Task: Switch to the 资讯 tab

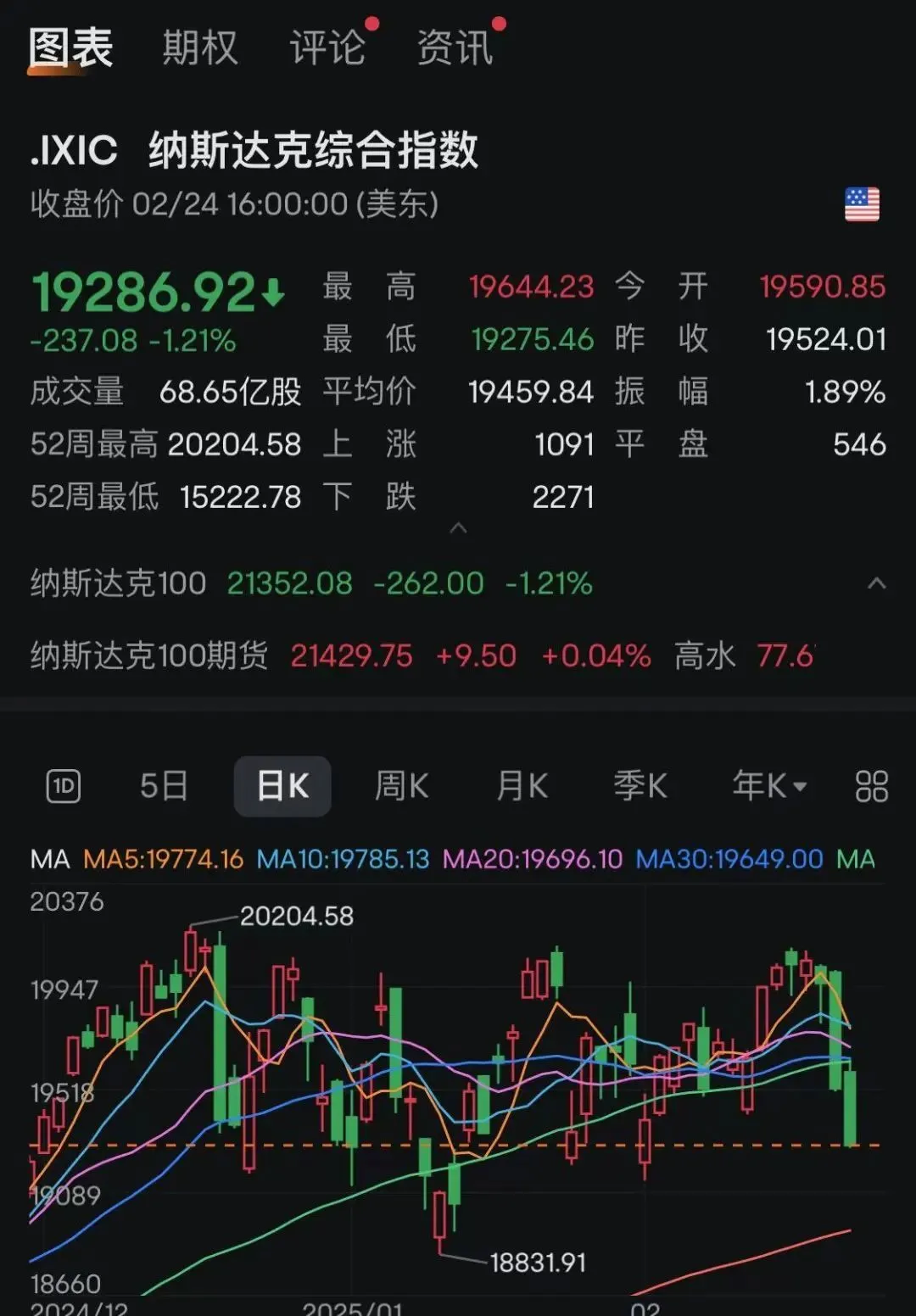Action: point(455,47)
